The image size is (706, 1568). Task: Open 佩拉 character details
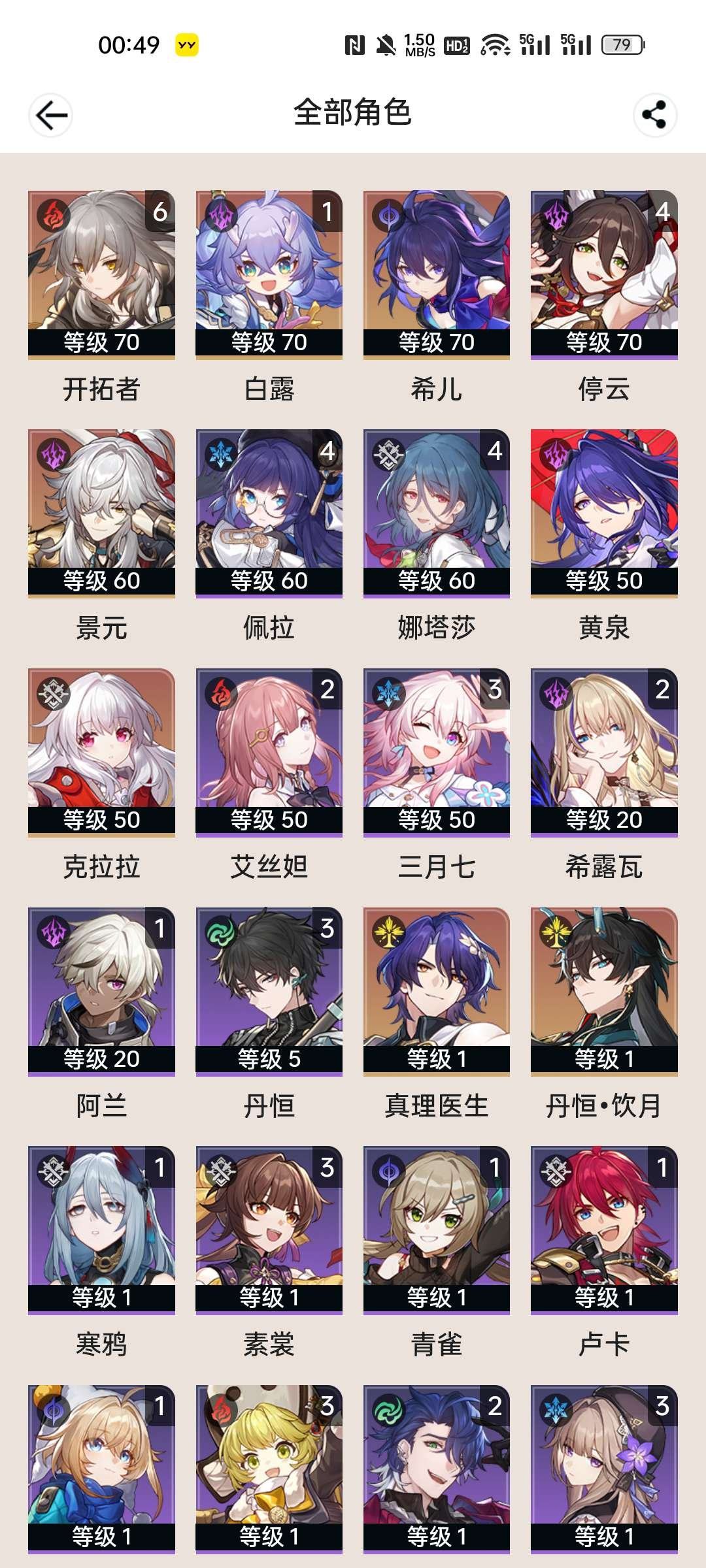269,513
